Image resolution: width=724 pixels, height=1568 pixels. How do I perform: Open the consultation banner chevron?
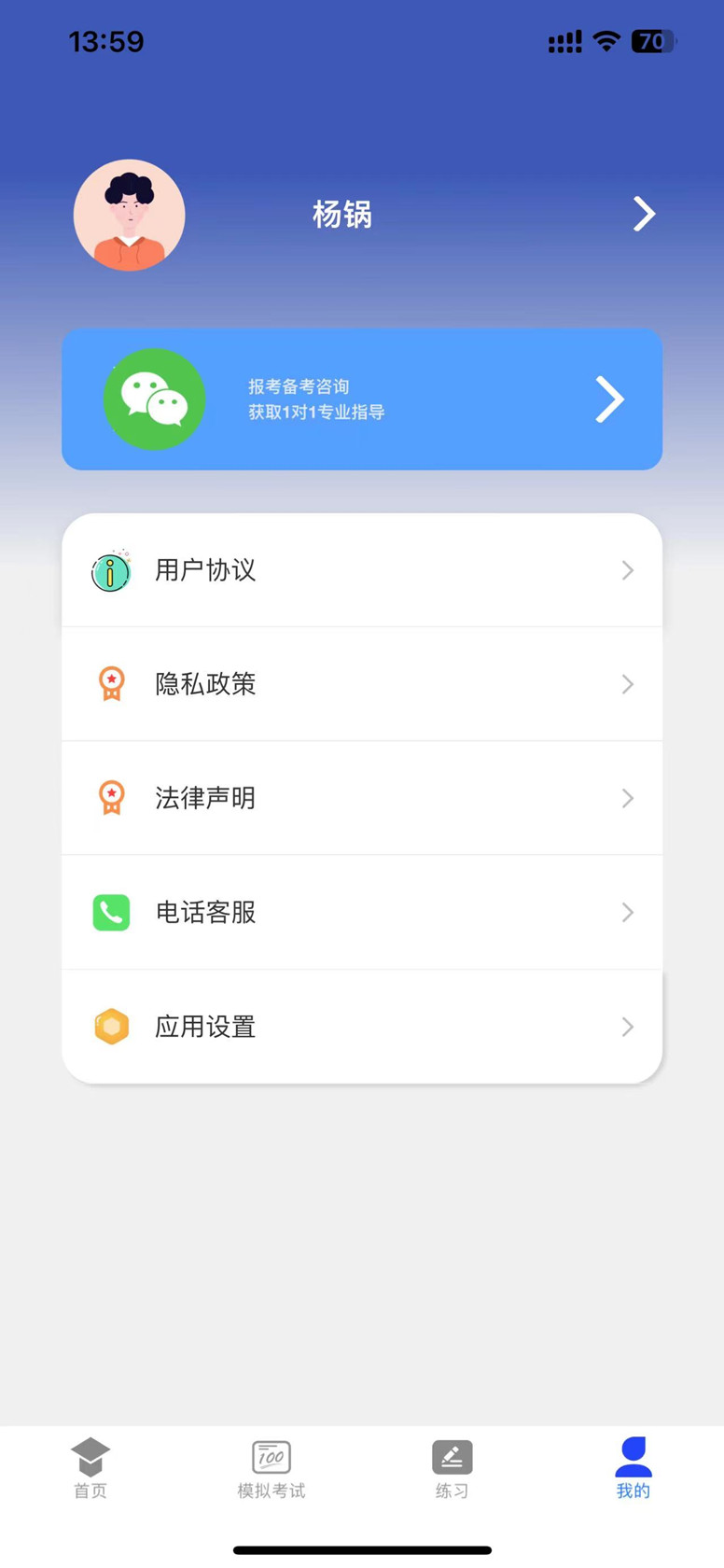tap(609, 399)
